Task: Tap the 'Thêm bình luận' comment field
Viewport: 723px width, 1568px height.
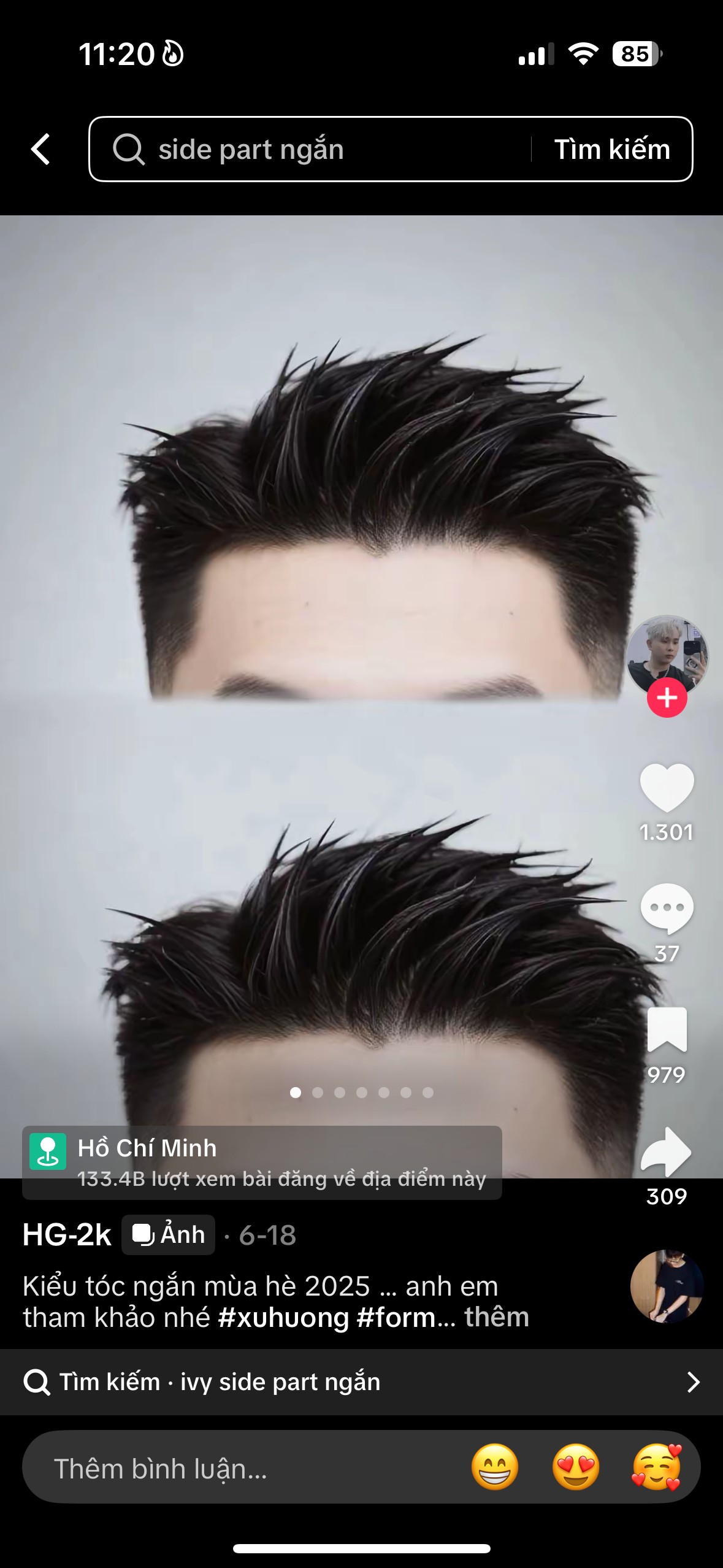Action: pos(245,1468)
